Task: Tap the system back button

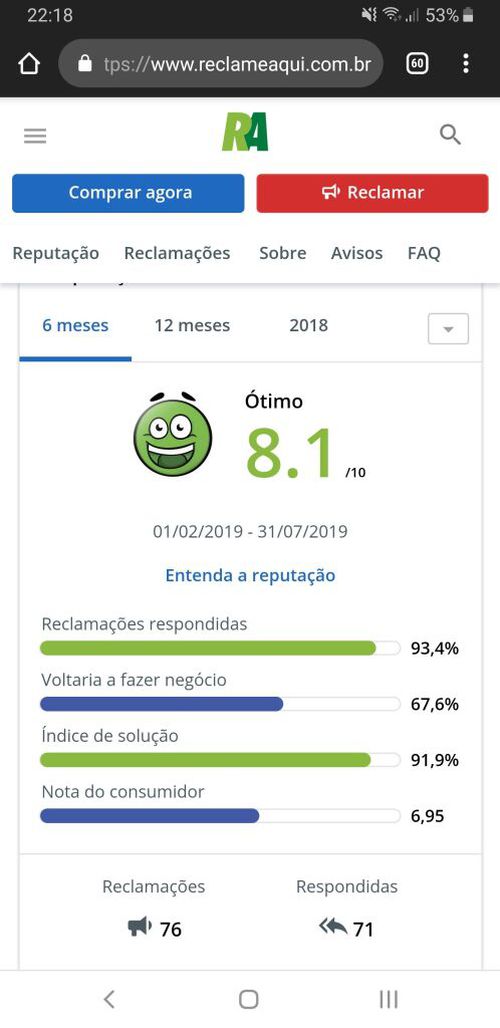Action: tap(109, 999)
